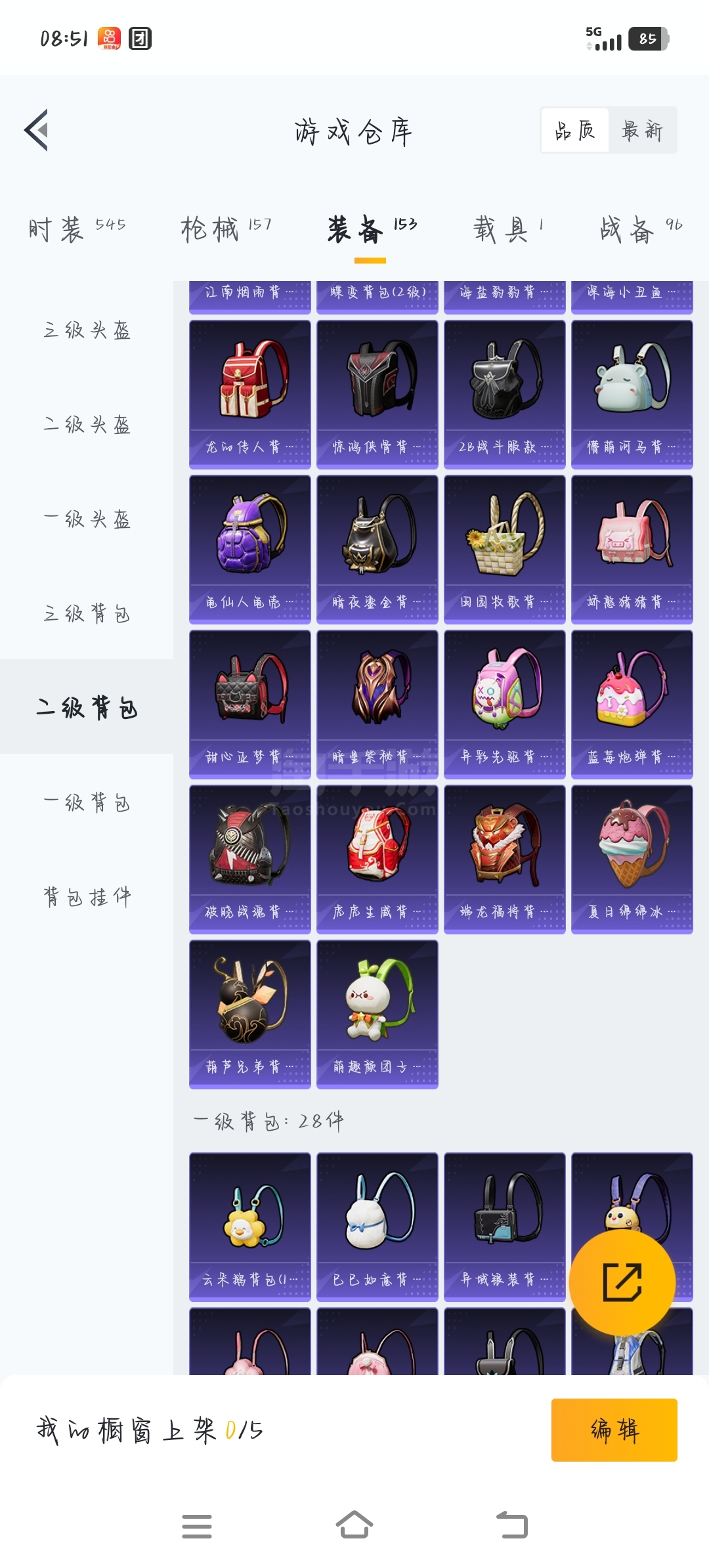Select 二级头盔 in the side menu
This screenshot has height=1568, width=709.
pyautogui.click(x=87, y=425)
